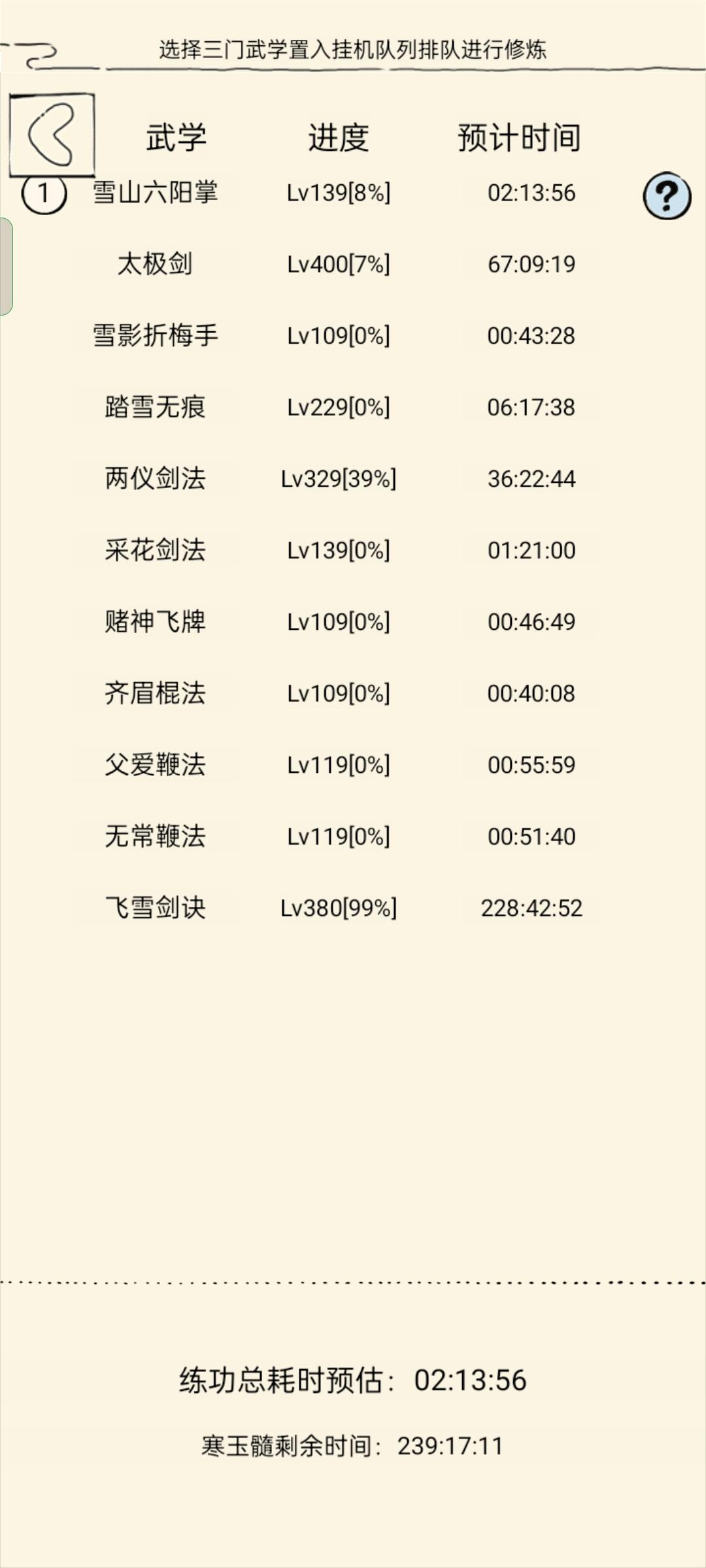
Task: Select the 雪影折梅手 martial art
Action: 155,336
